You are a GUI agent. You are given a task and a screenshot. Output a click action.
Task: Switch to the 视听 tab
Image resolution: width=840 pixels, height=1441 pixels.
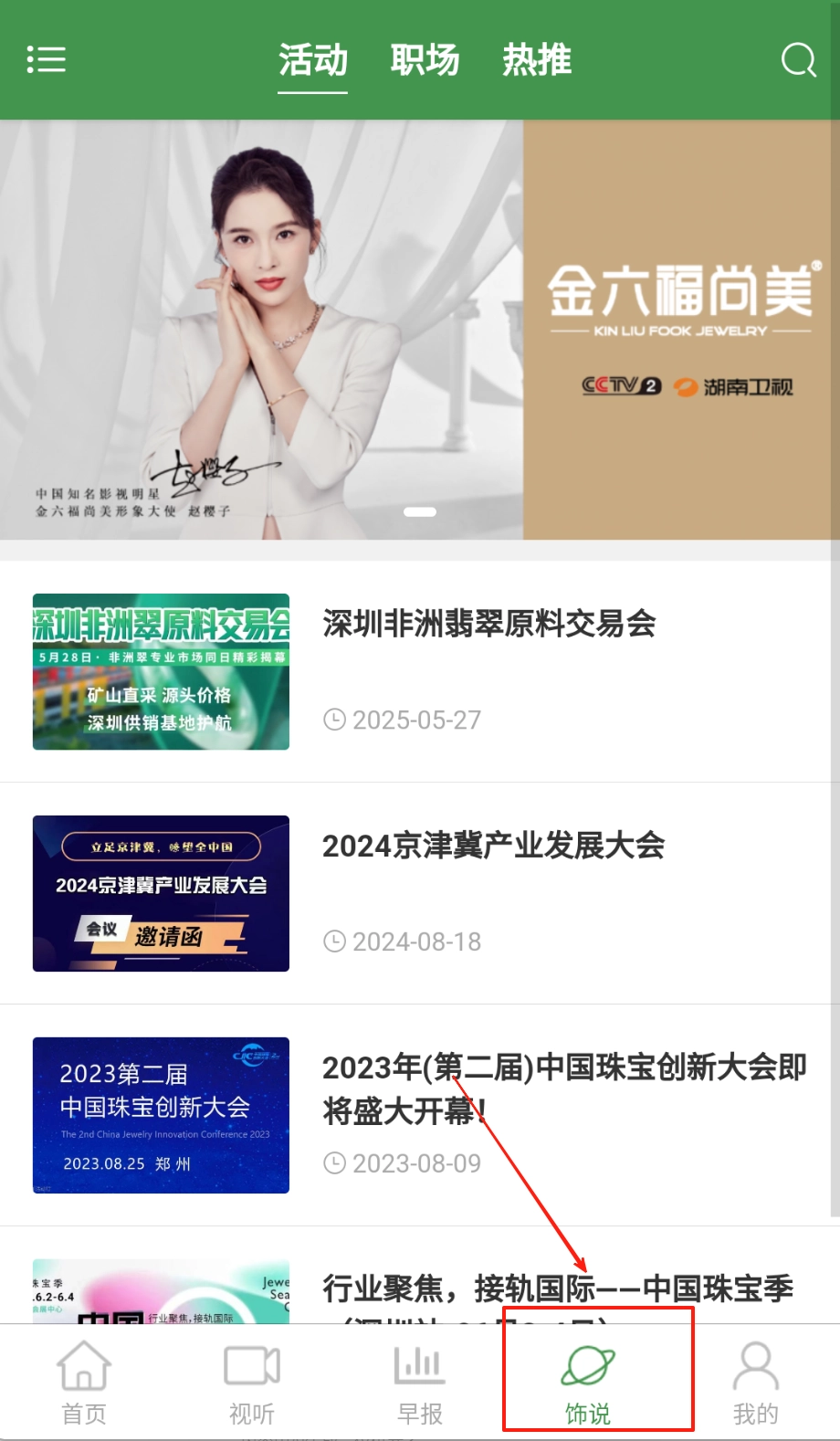252,1383
